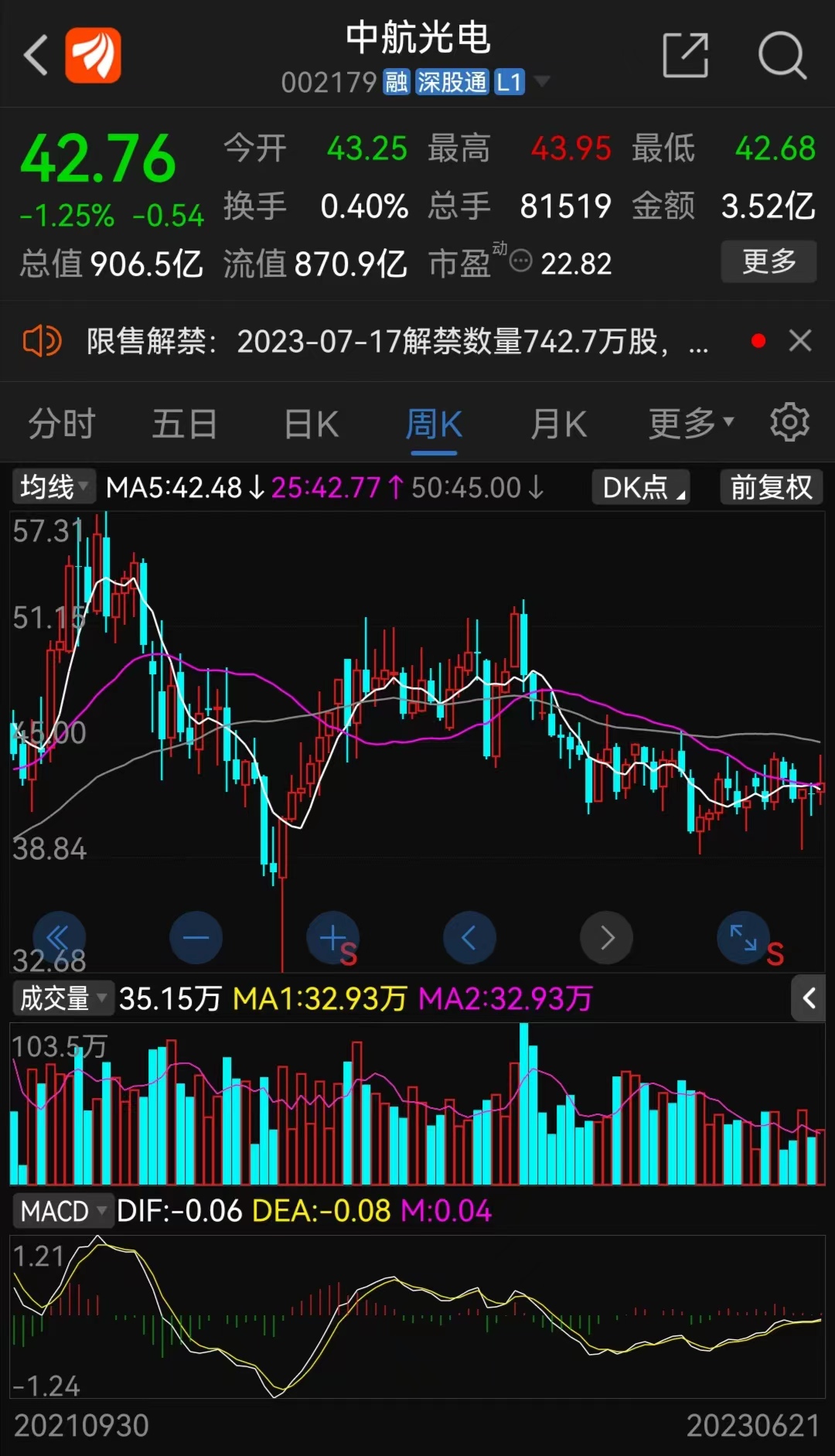Zoom out the chart with minus button
The image size is (835, 1456).
click(x=196, y=937)
